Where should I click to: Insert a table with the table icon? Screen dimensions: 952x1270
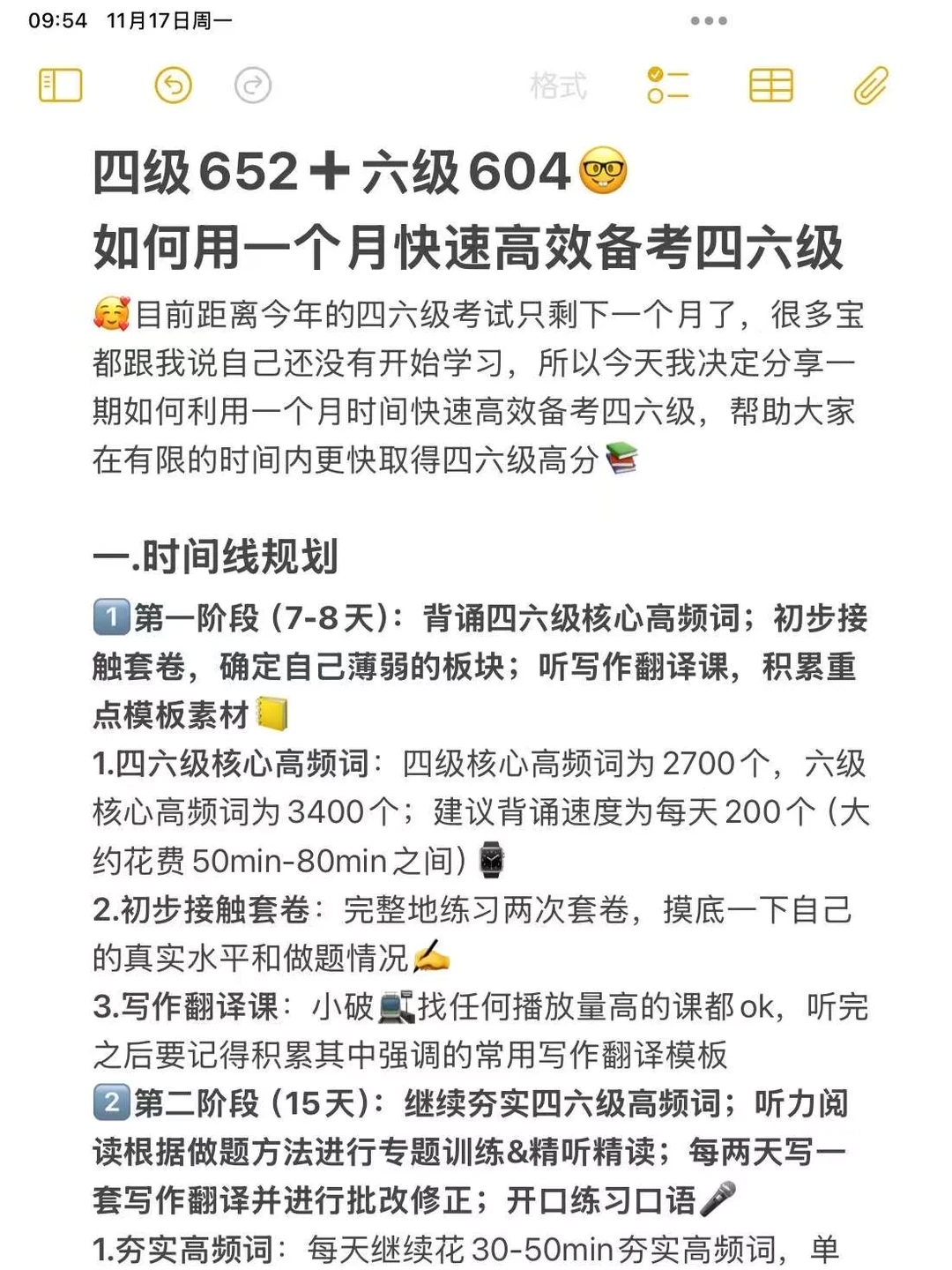(771, 86)
